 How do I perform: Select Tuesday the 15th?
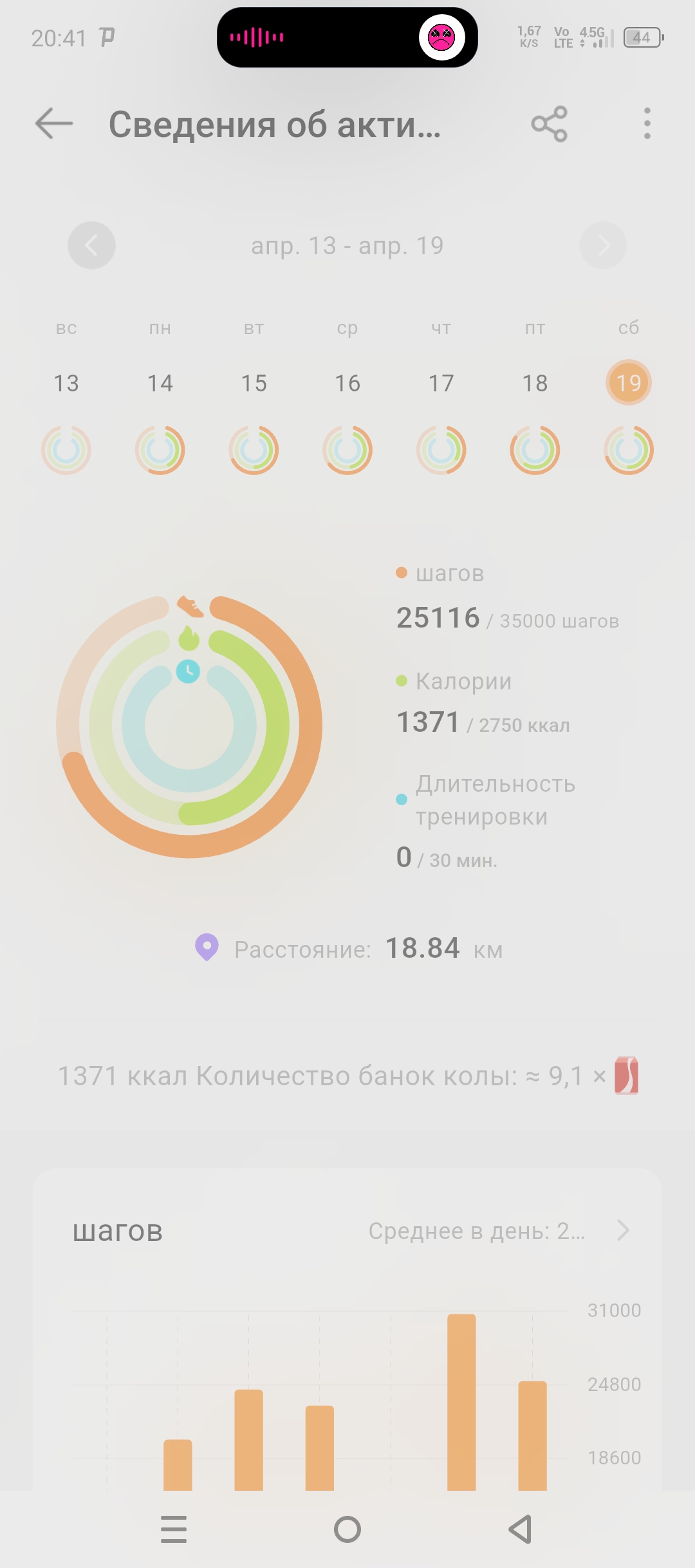254,384
